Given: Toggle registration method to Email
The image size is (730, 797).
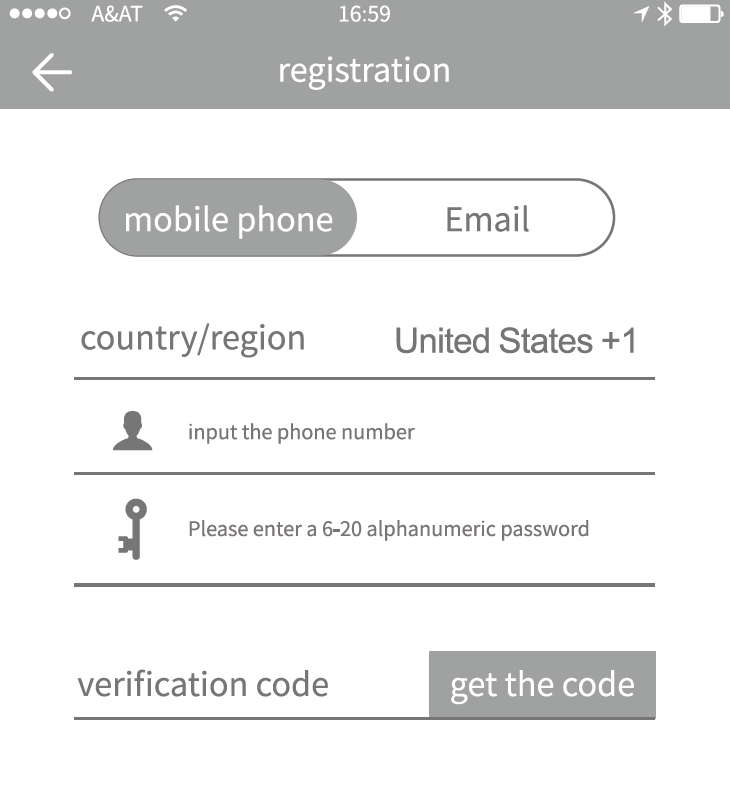Looking at the screenshot, I should (486, 218).
